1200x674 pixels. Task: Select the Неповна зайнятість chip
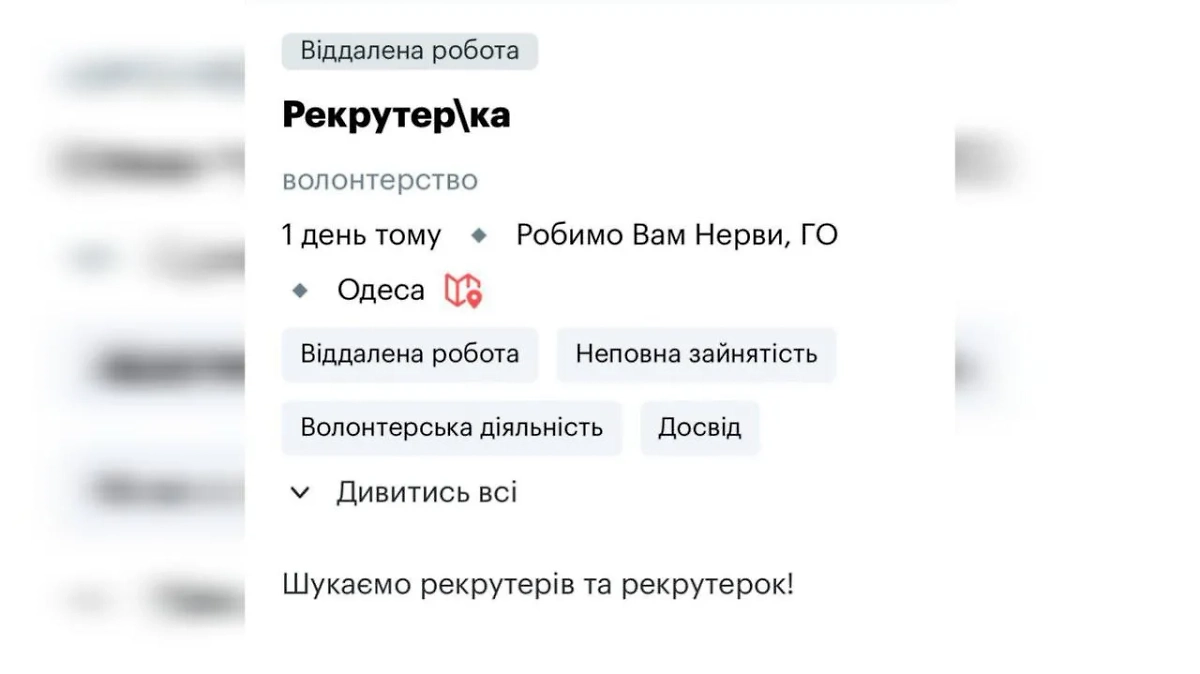tap(696, 354)
